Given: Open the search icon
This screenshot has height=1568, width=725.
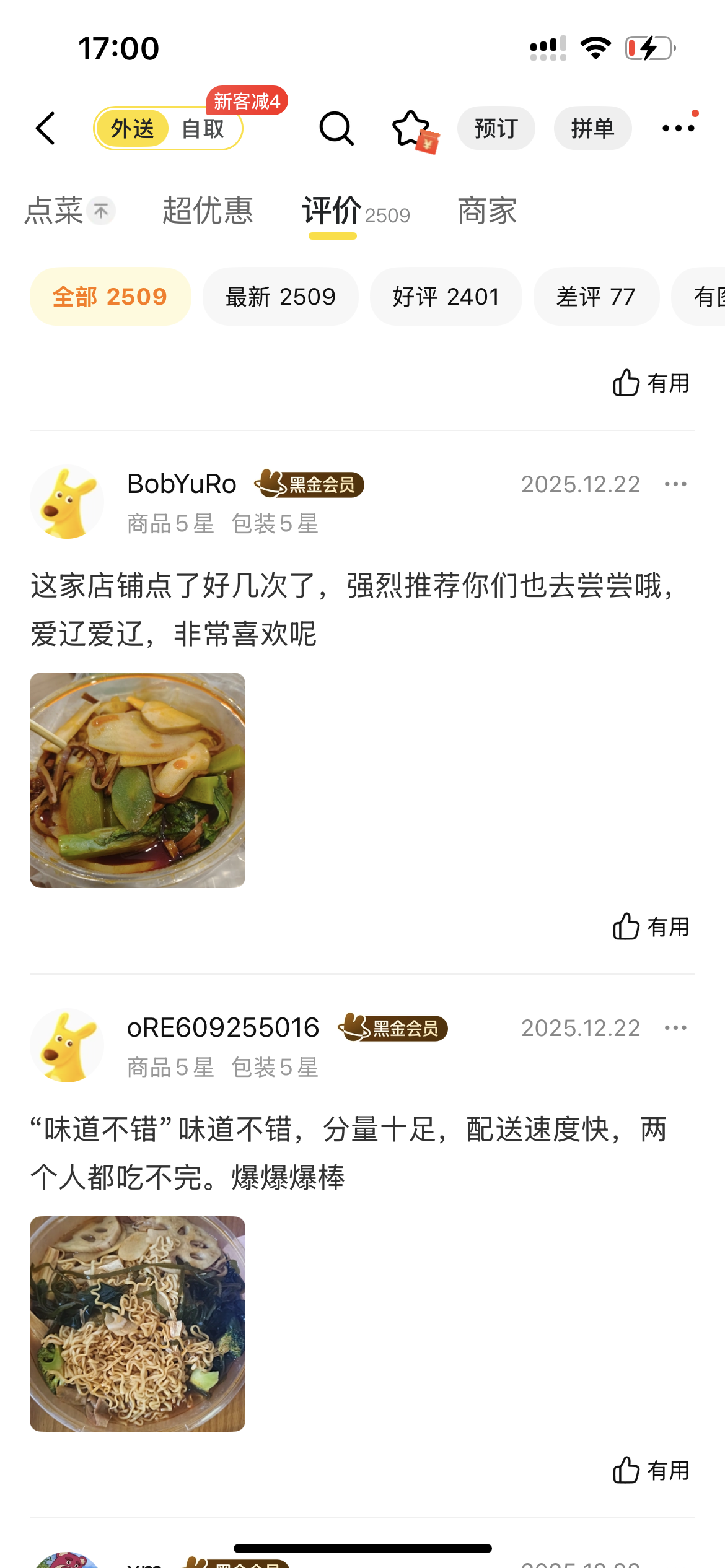Looking at the screenshot, I should coord(336,129).
